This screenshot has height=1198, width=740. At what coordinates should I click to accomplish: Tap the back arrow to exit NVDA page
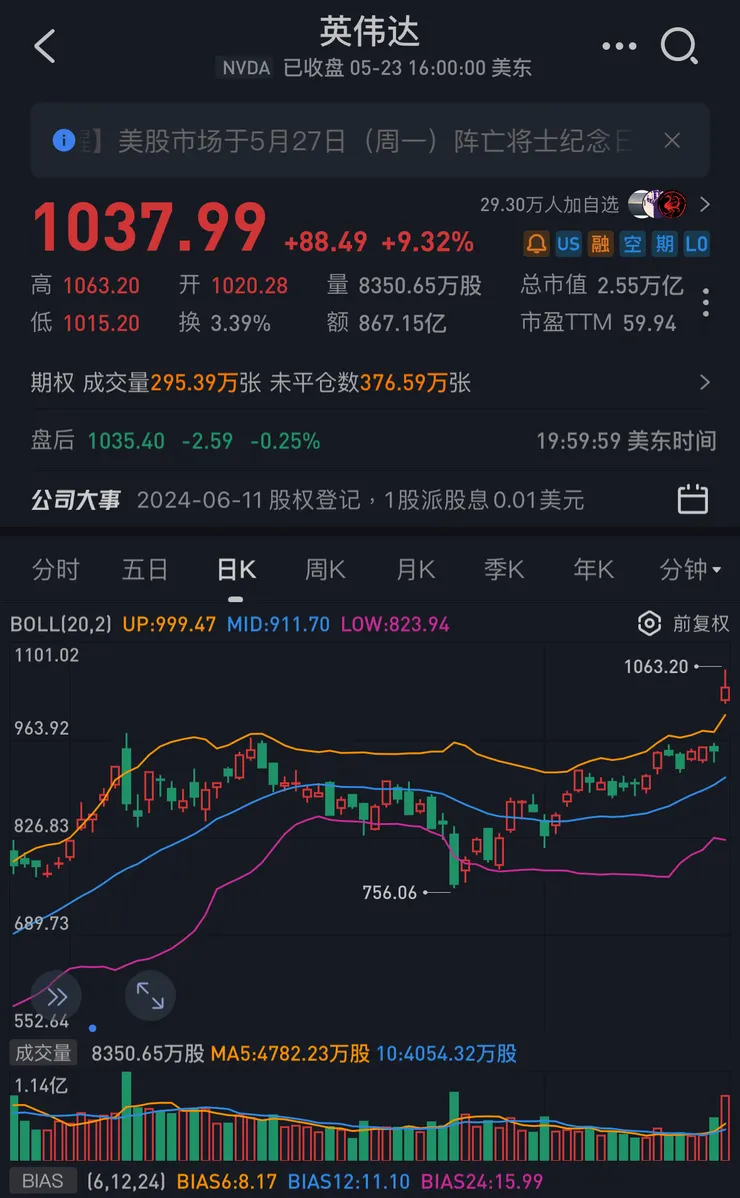tap(44, 46)
